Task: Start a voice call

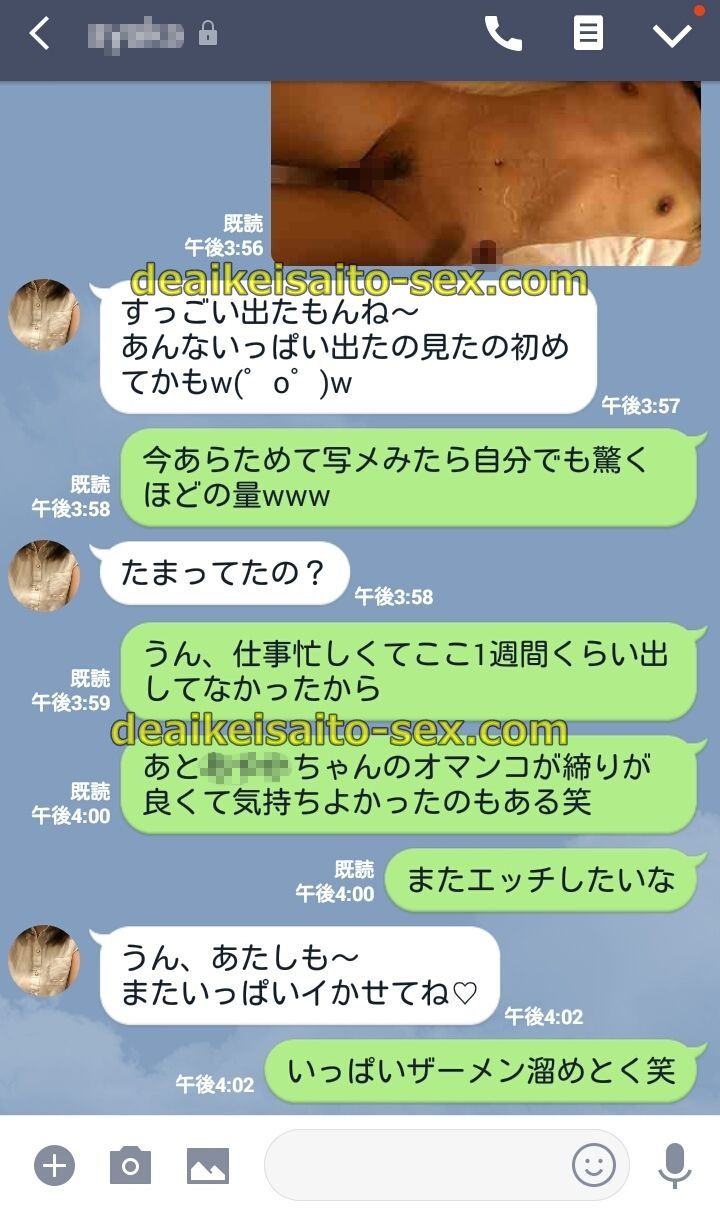Action: pyautogui.click(x=503, y=34)
